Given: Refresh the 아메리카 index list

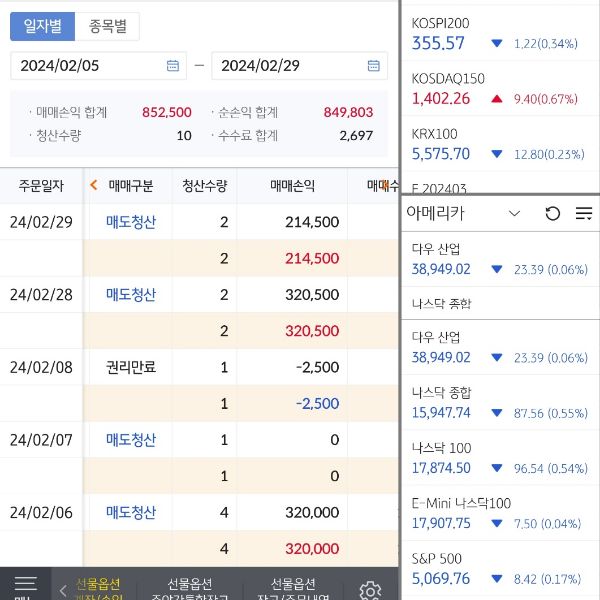Looking at the screenshot, I should pyautogui.click(x=552, y=213).
